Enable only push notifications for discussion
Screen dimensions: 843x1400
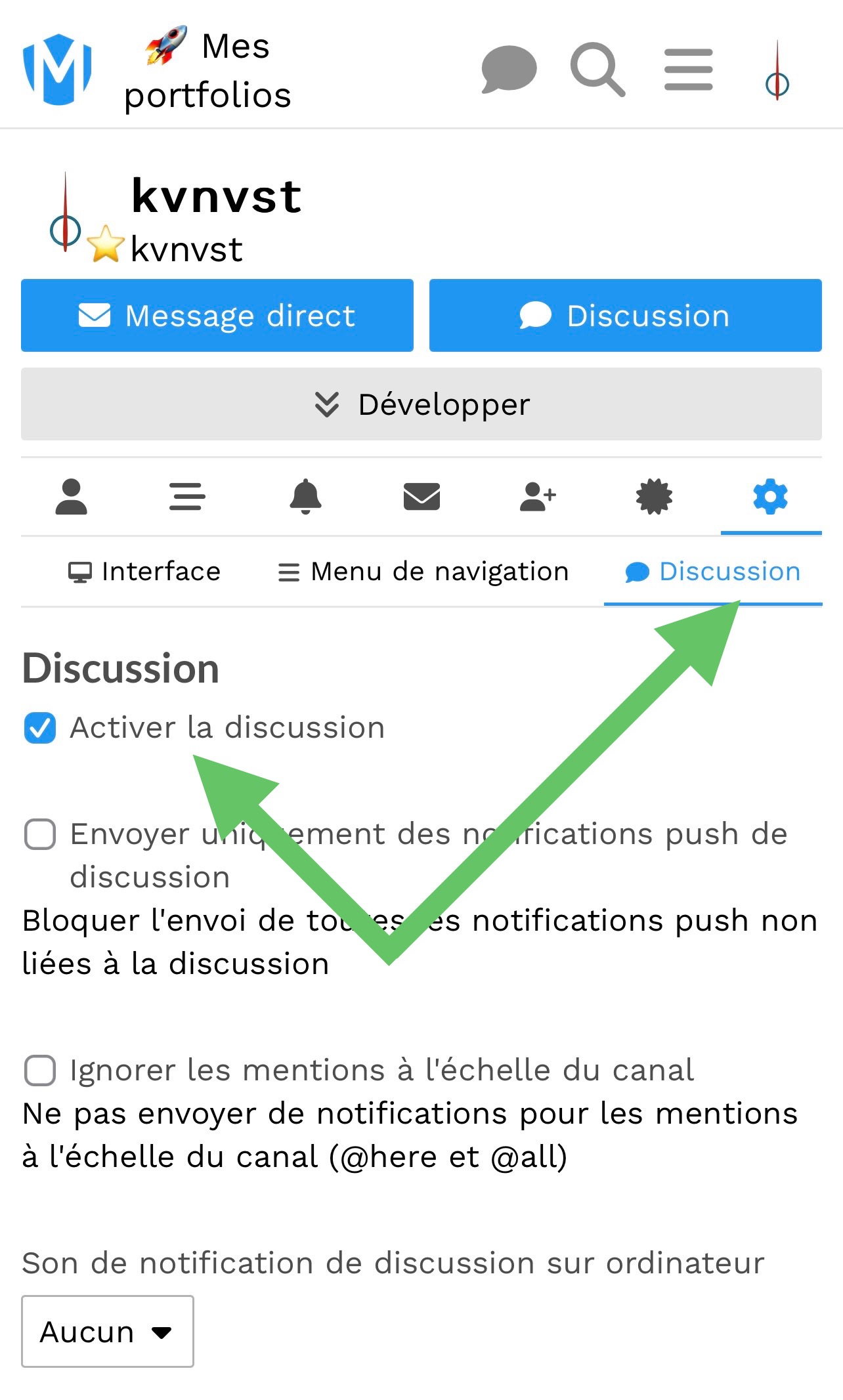pos(40,835)
